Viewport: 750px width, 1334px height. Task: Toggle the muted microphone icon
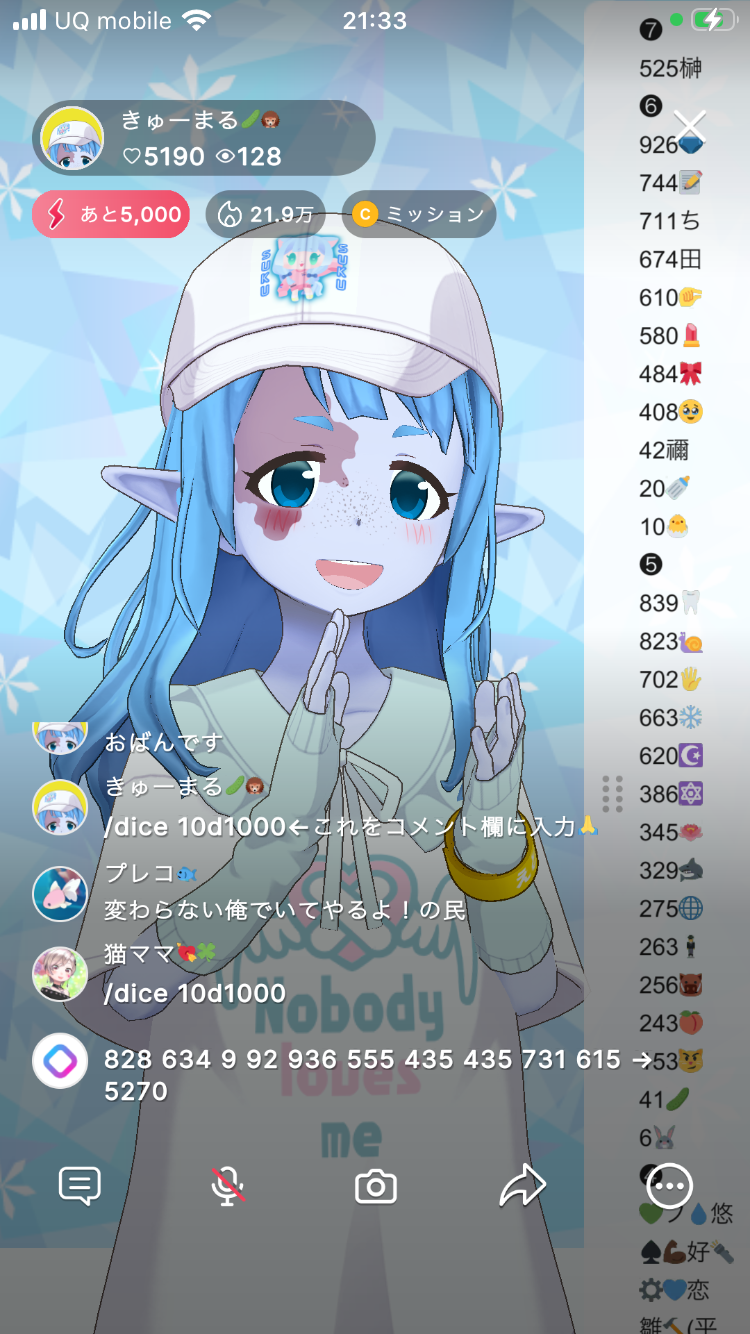point(228,1187)
